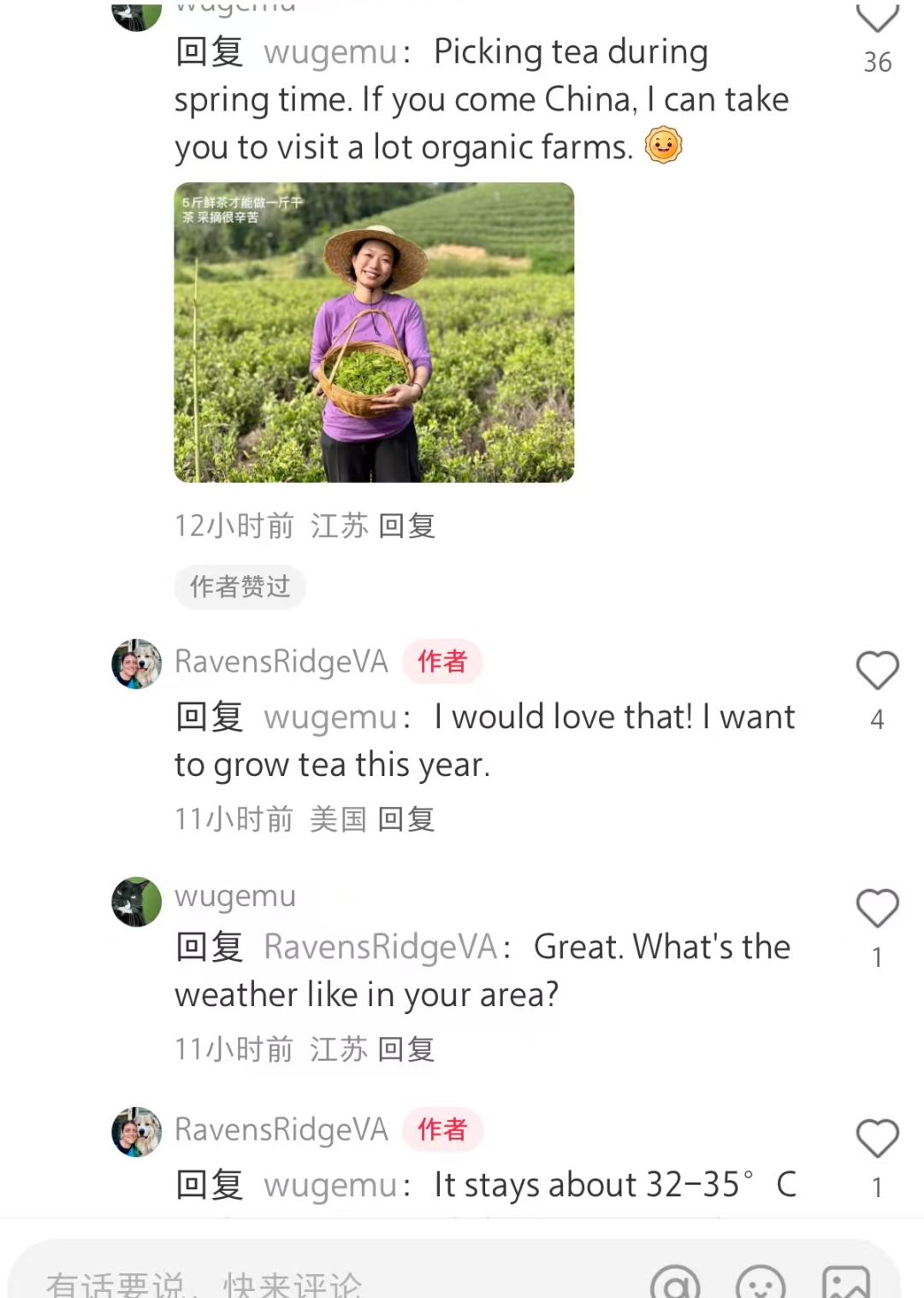Attach an image to your comment
Image resolution: width=924 pixels, height=1298 pixels.
[845, 1282]
